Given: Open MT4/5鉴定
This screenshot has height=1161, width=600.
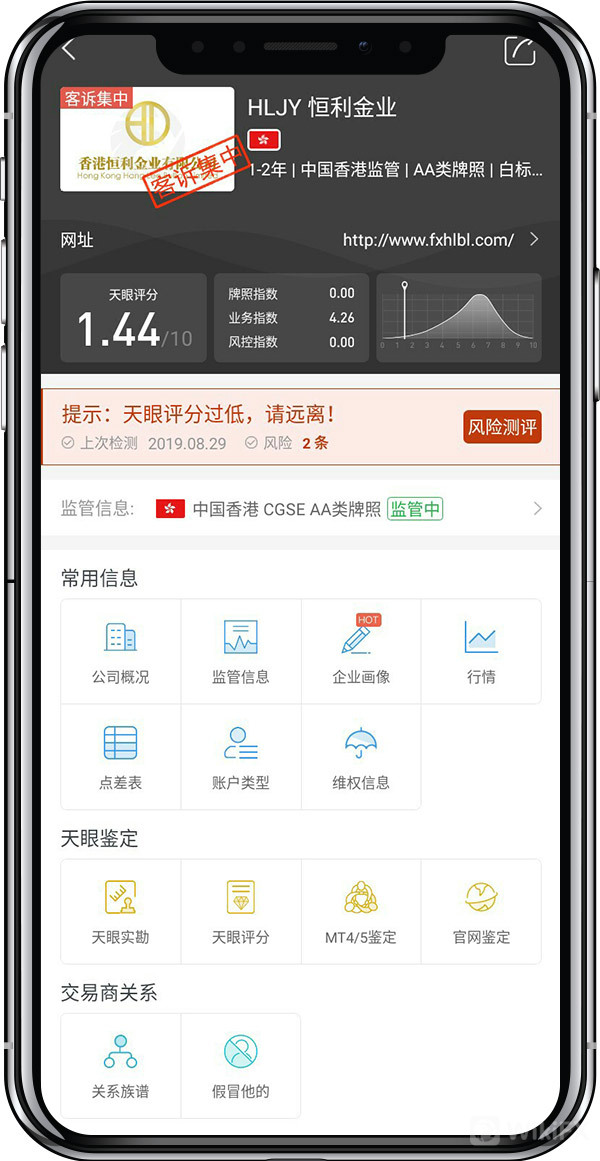Looking at the screenshot, I should [360, 912].
